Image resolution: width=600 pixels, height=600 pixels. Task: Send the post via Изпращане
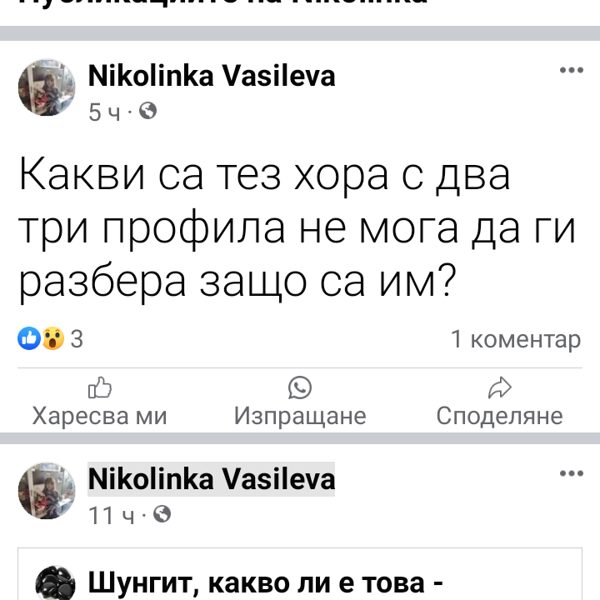click(300, 403)
